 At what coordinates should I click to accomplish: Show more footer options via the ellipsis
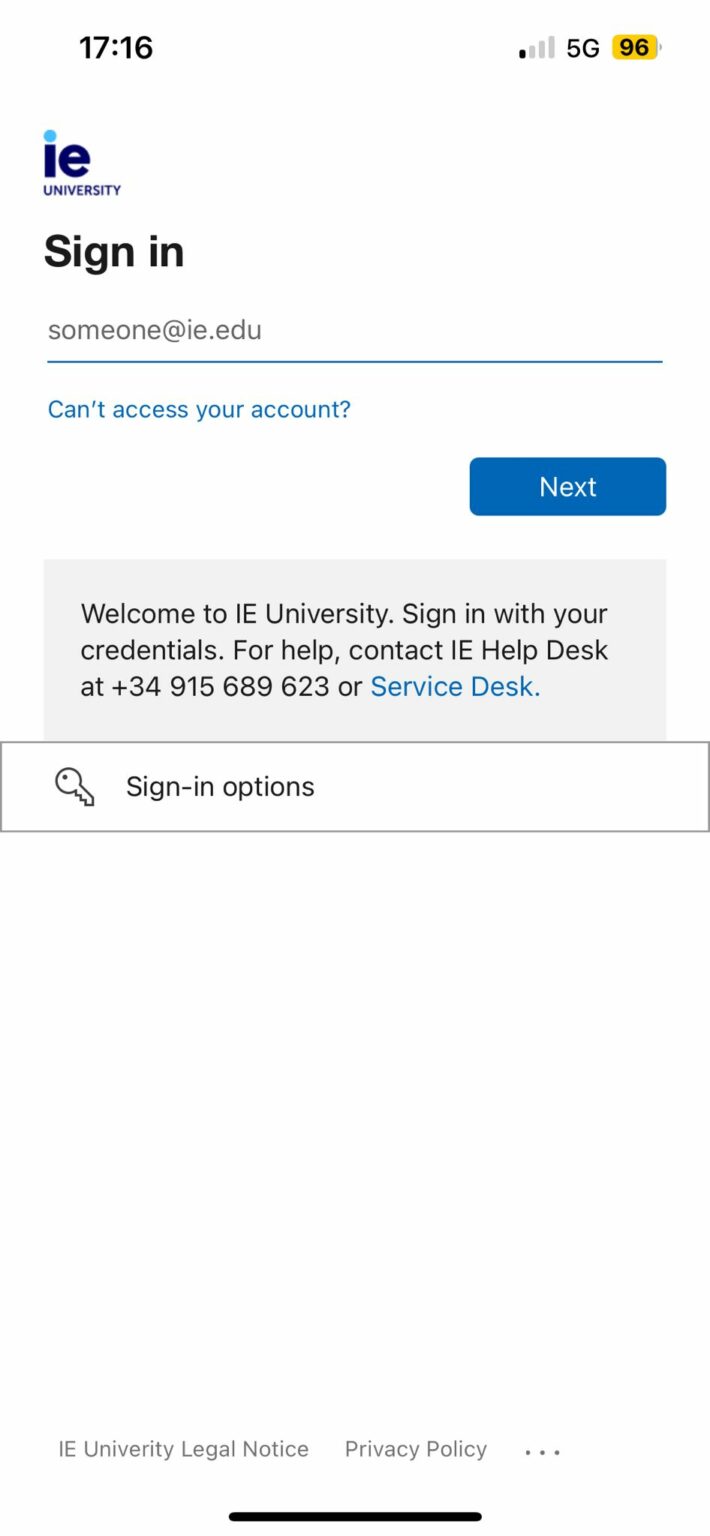pyautogui.click(x=543, y=1451)
